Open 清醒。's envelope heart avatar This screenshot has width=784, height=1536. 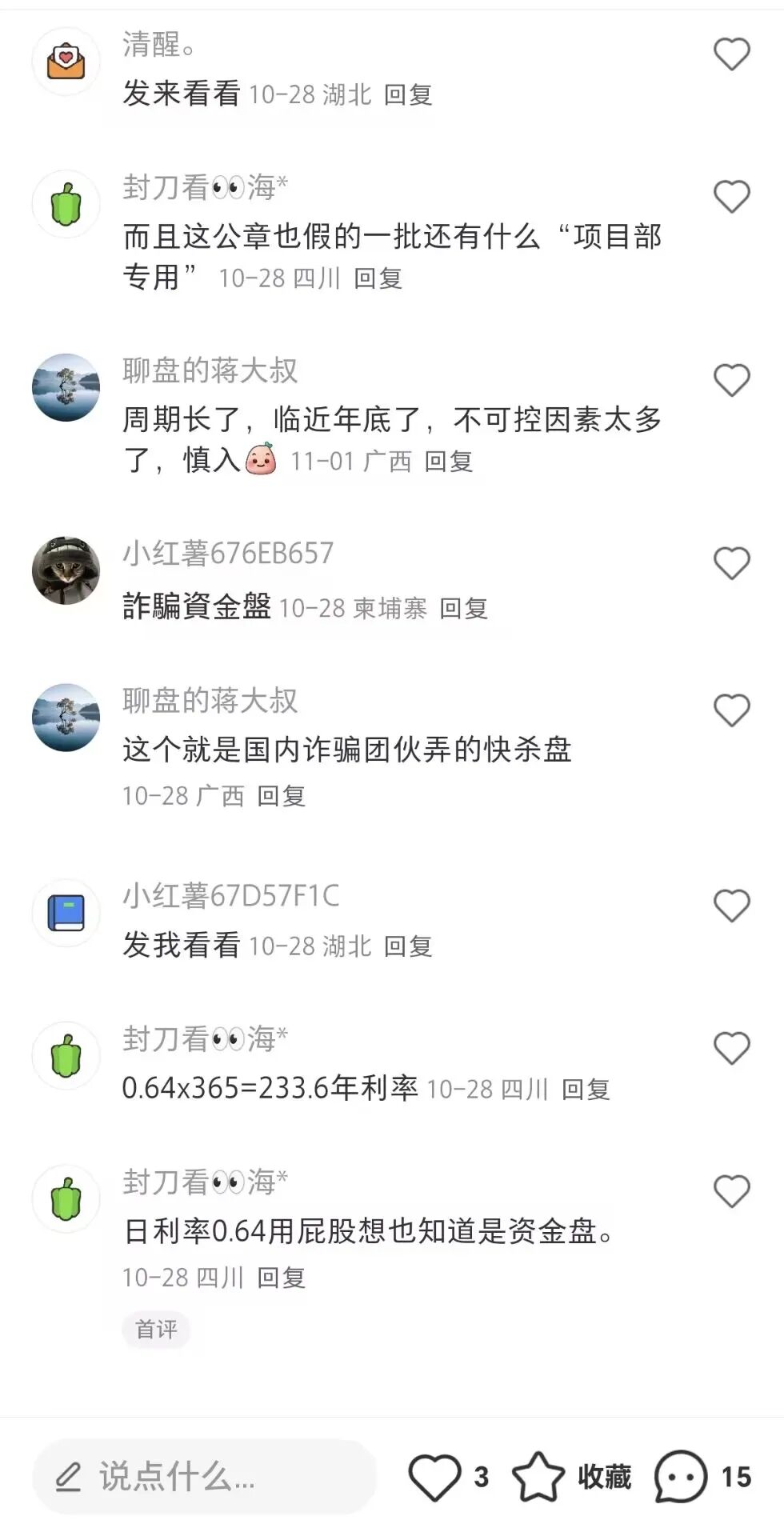pos(66,58)
